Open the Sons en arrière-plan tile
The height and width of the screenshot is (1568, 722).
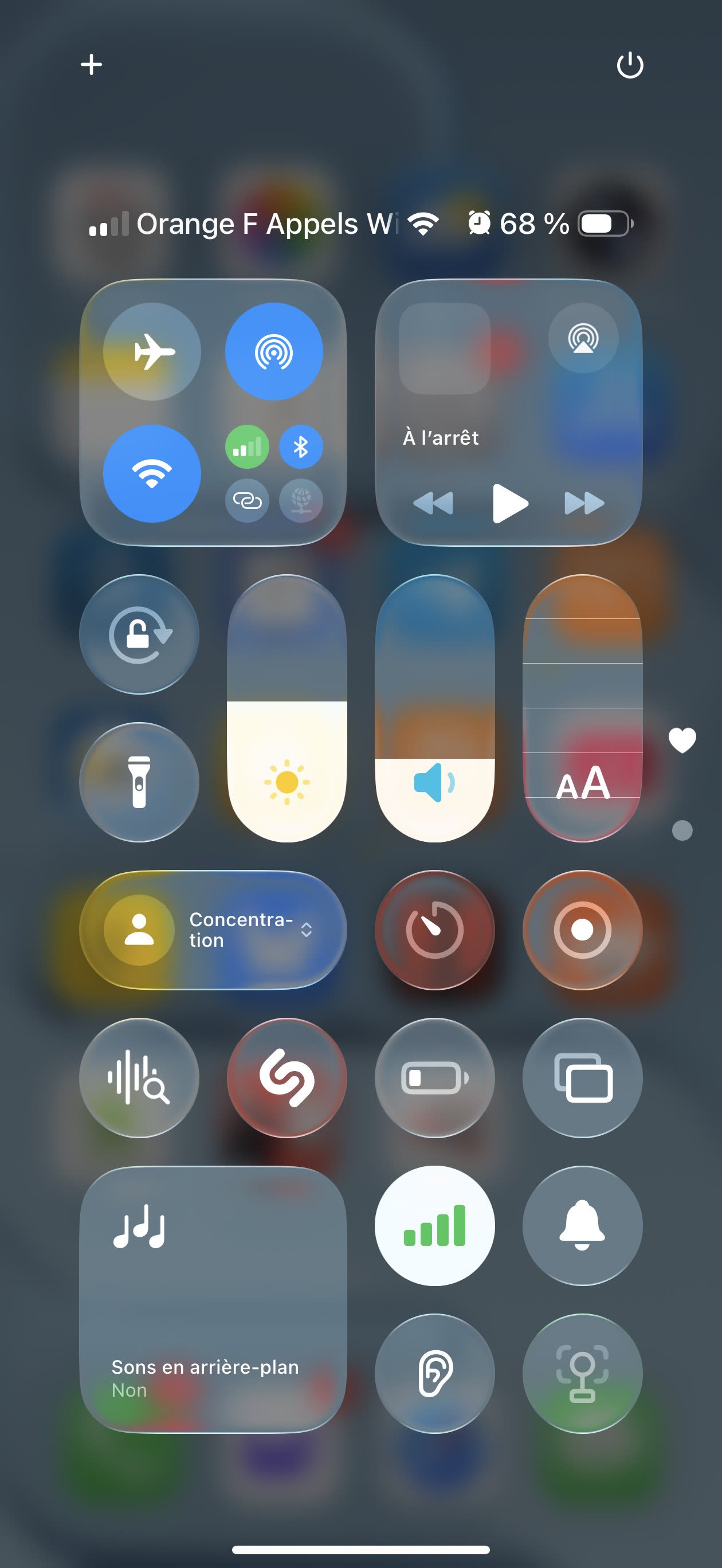[x=213, y=1299]
